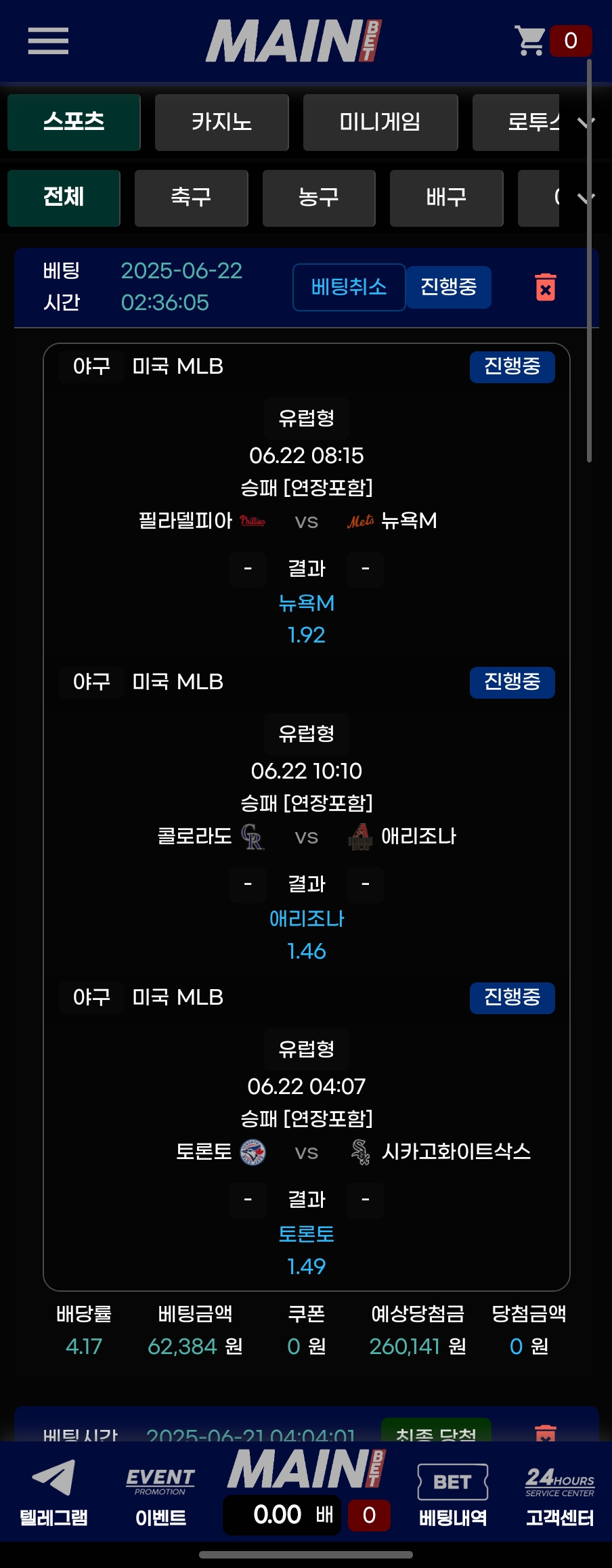The width and height of the screenshot is (612, 1568).
Task: Filter by 배구
Action: 446,198
